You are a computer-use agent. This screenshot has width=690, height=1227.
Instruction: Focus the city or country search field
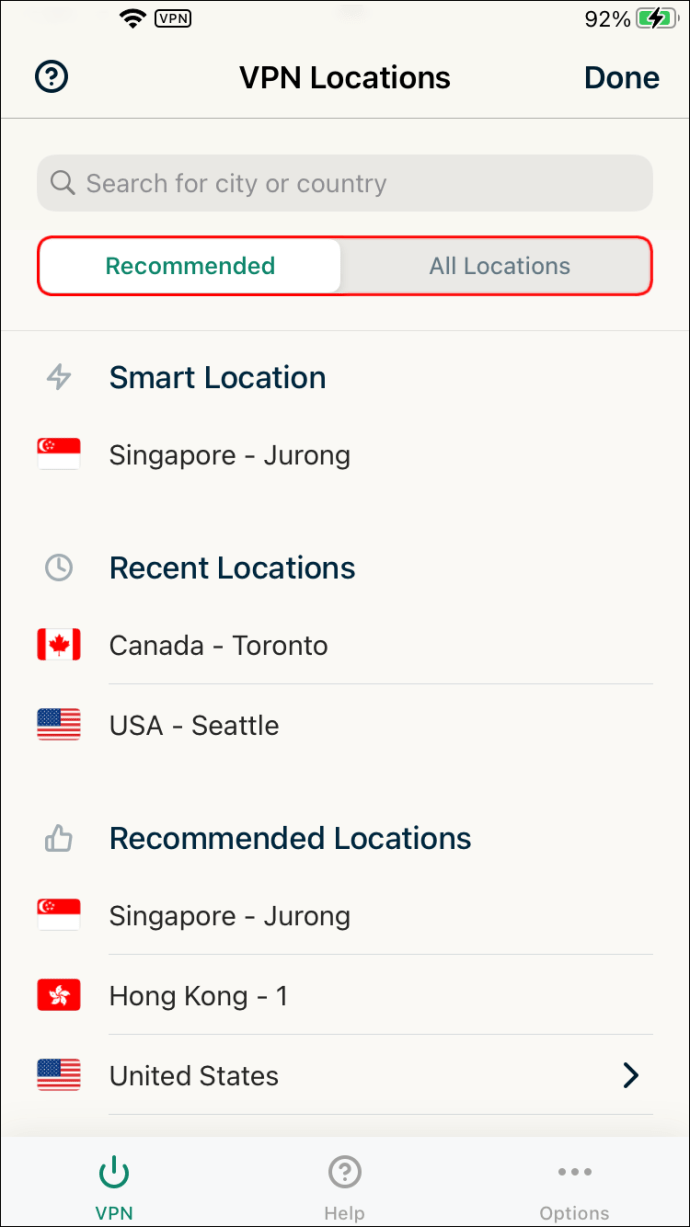(x=345, y=183)
